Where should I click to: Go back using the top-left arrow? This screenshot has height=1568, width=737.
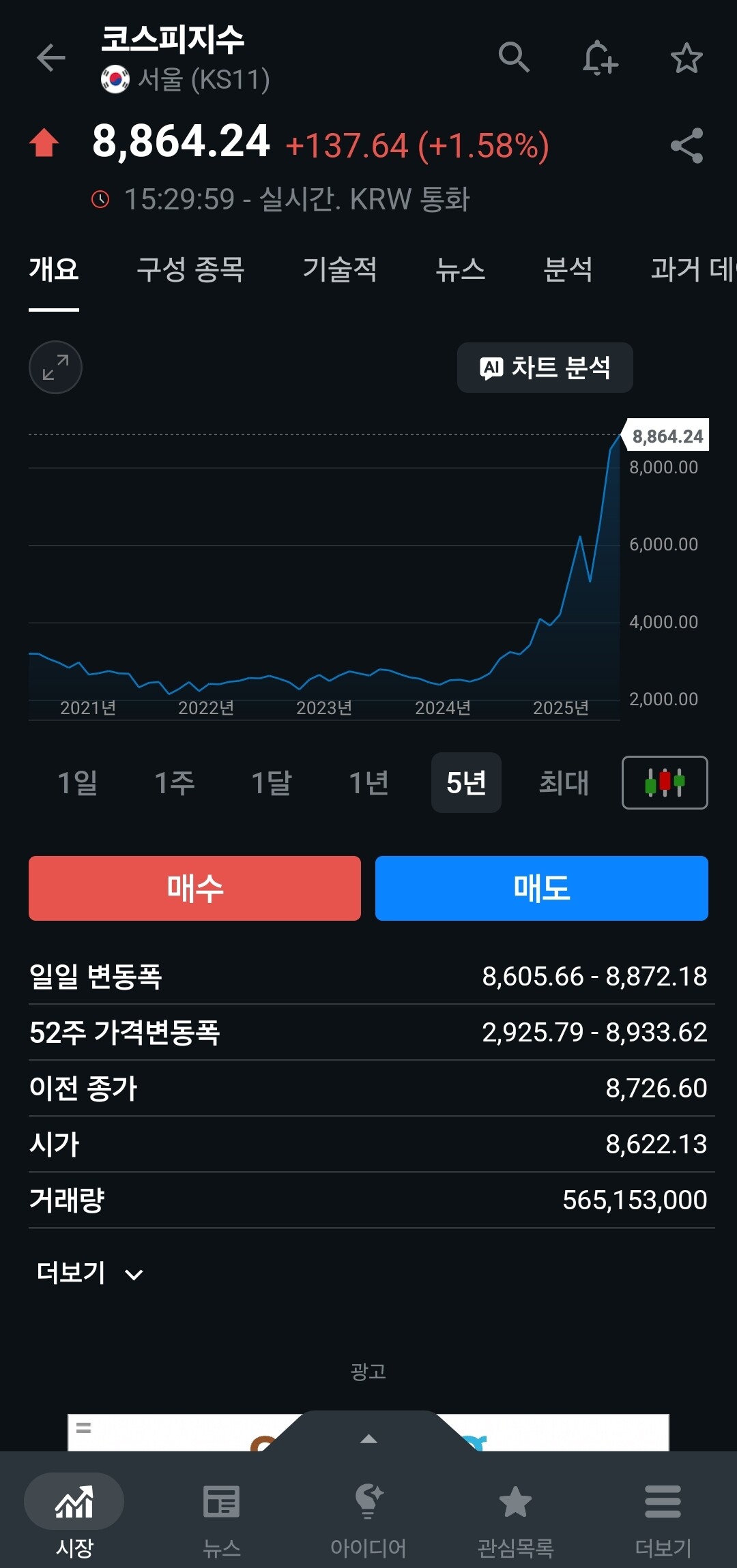pyautogui.click(x=51, y=58)
